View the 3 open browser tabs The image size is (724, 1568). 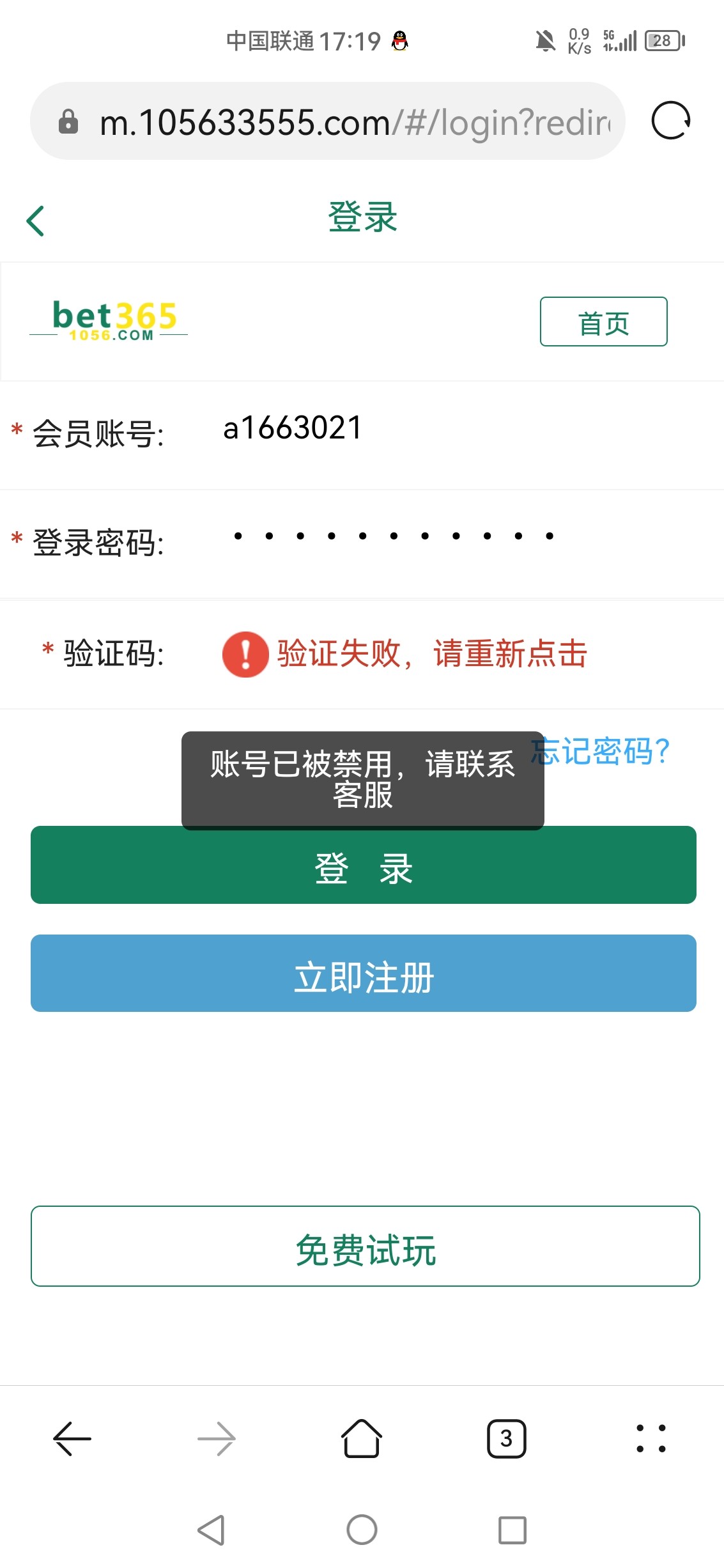click(506, 1439)
